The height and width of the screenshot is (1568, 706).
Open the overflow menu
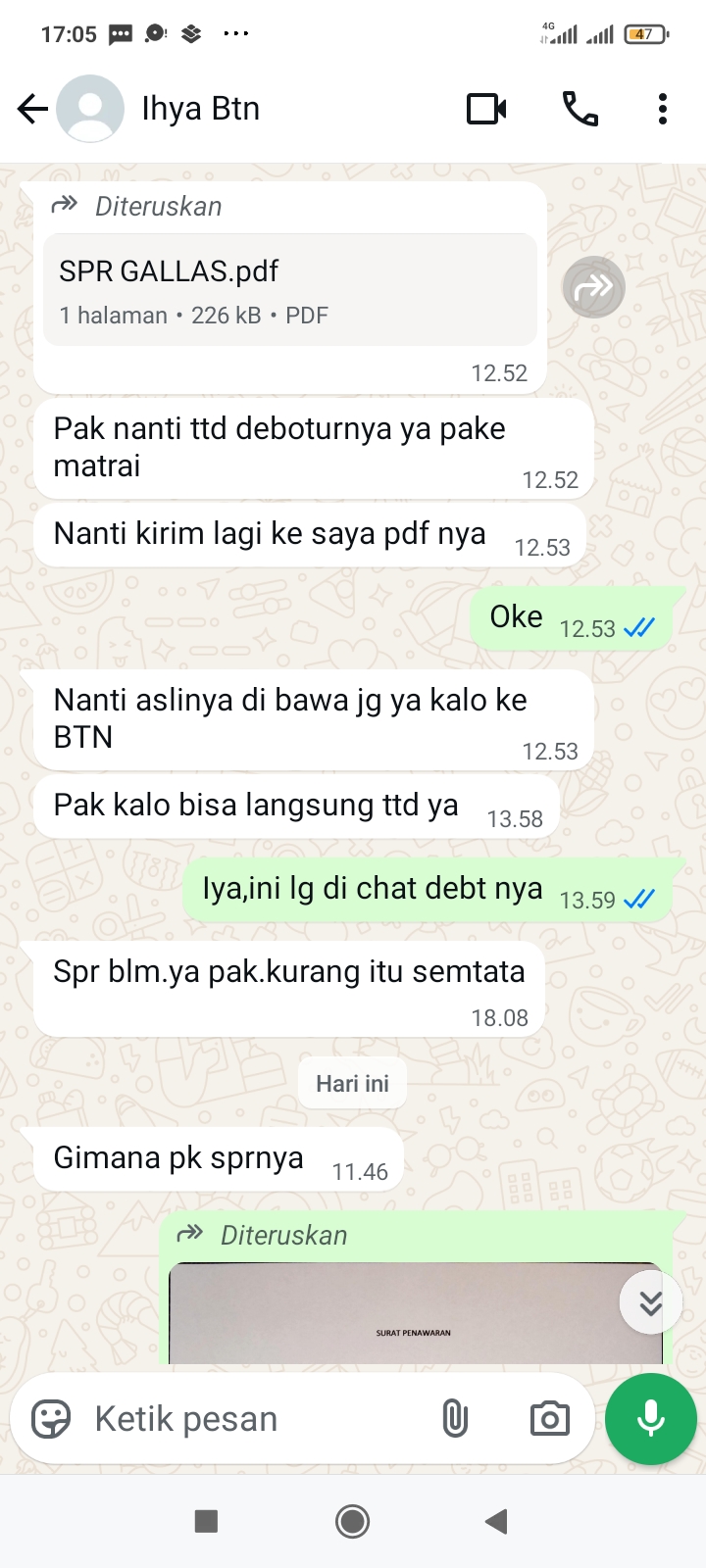(663, 109)
